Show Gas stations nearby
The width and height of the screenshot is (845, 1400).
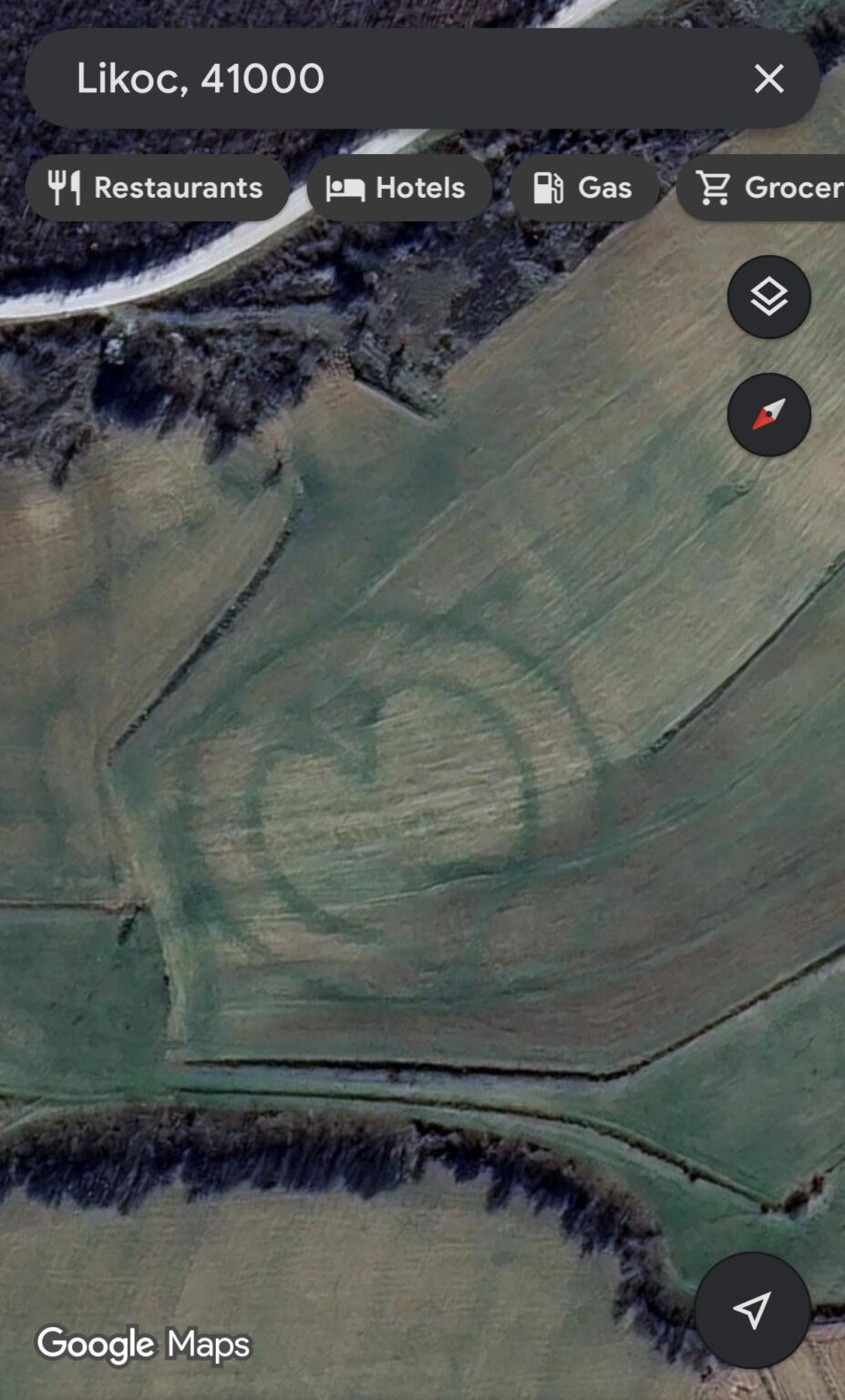click(583, 188)
